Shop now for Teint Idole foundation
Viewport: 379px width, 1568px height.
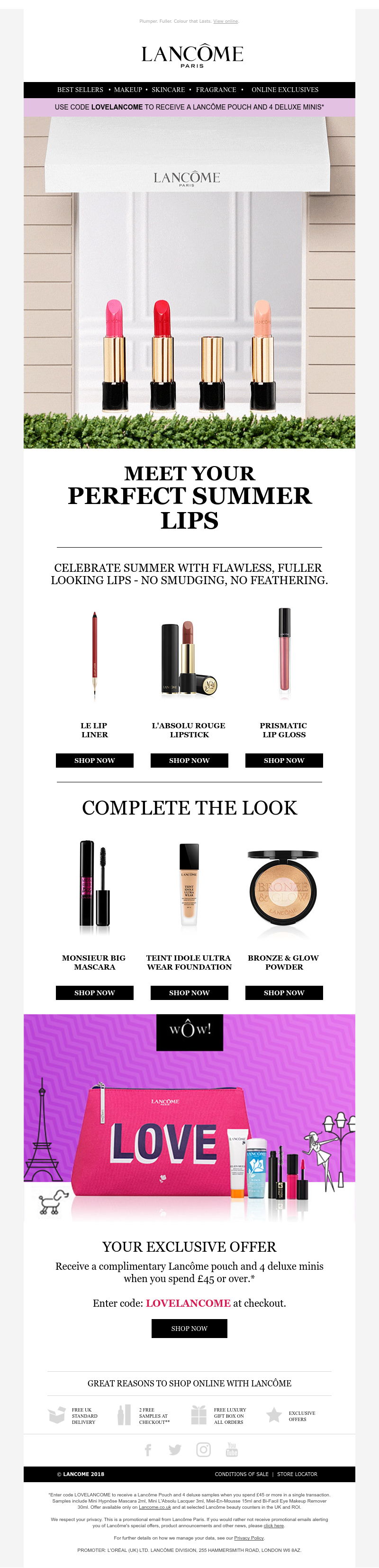[x=189, y=993]
